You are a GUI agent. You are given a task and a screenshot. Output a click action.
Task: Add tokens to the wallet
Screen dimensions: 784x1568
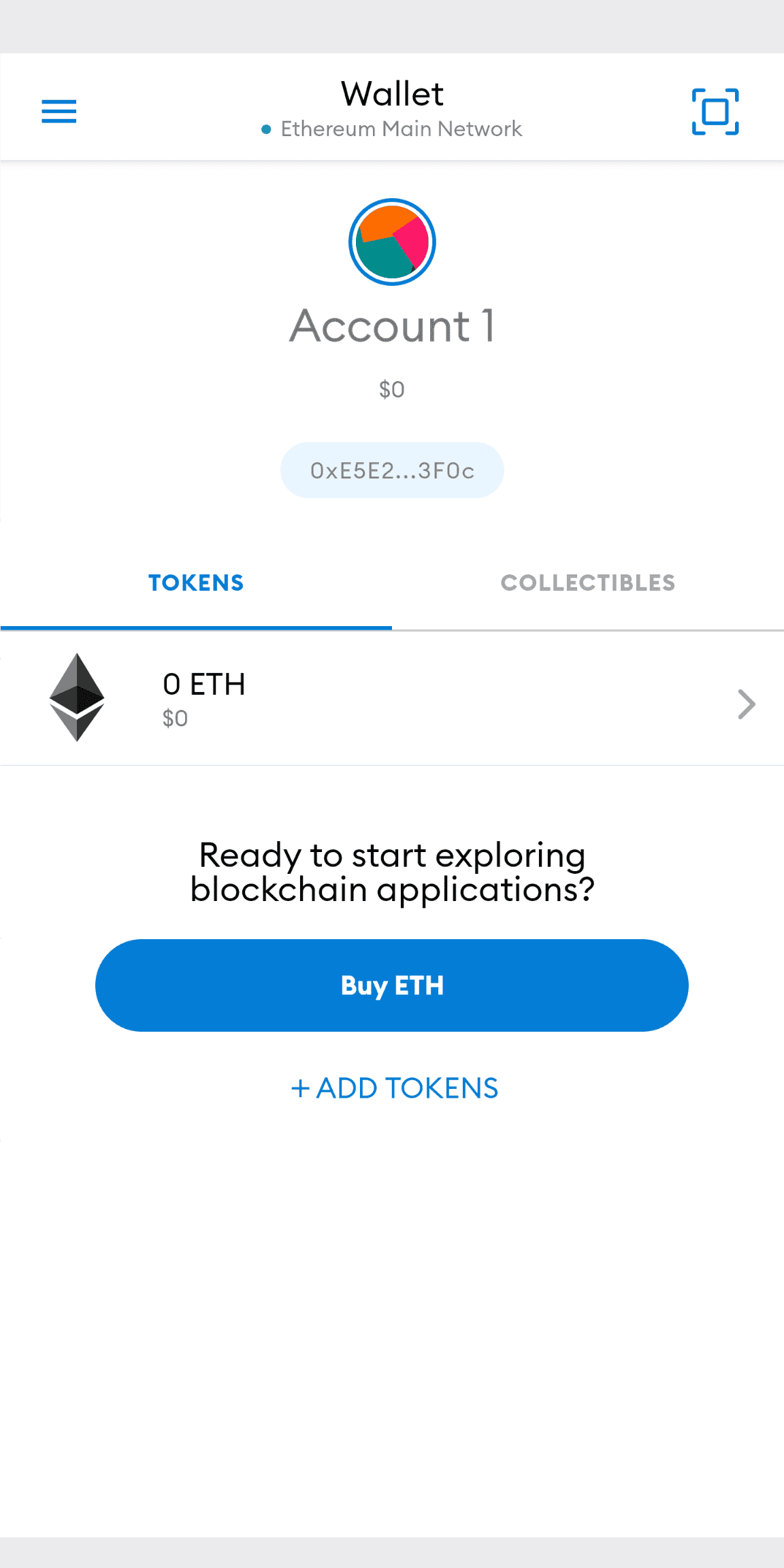tap(395, 1088)
